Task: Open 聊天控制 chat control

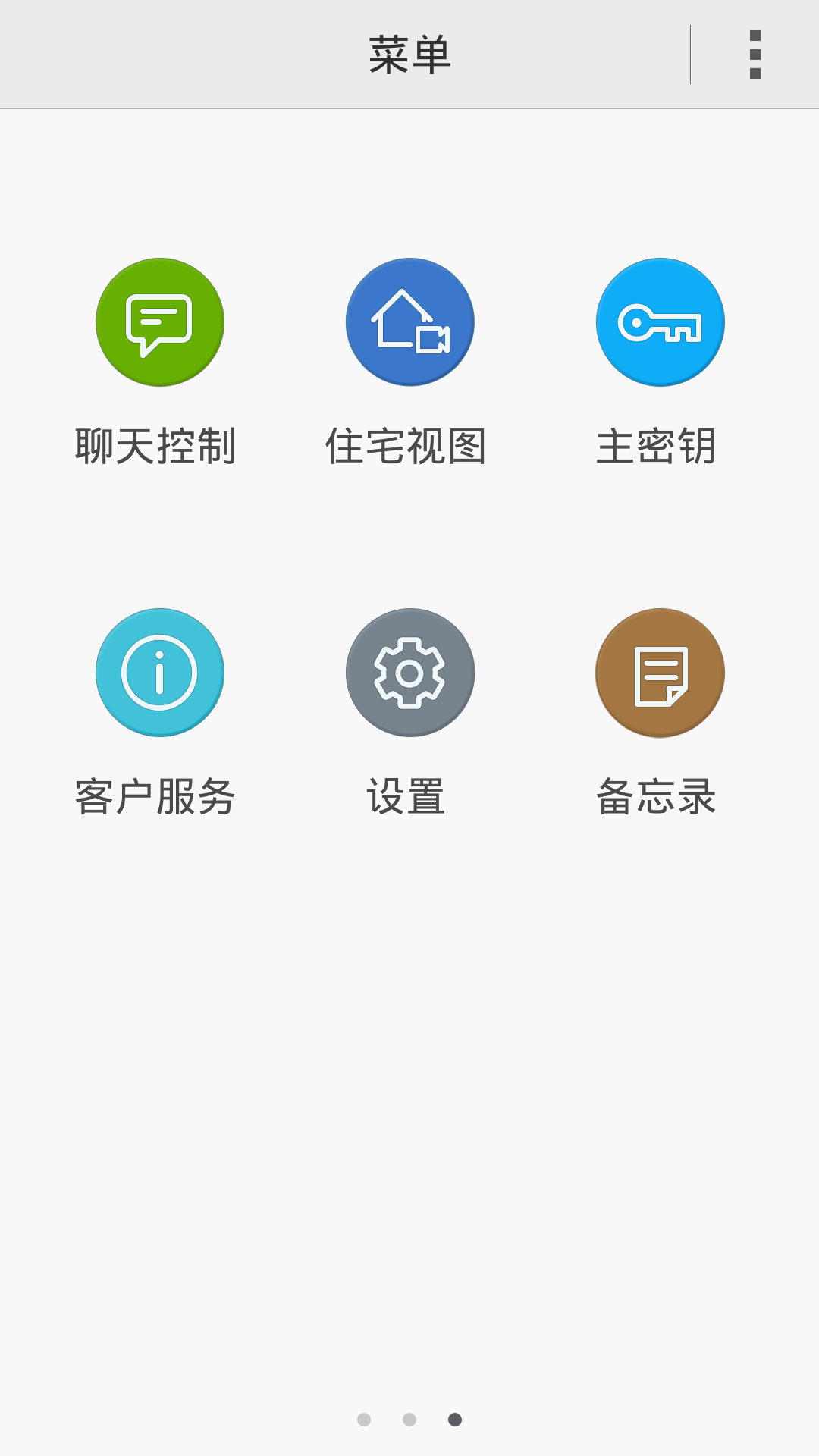Action: click(x=159, y=322)
